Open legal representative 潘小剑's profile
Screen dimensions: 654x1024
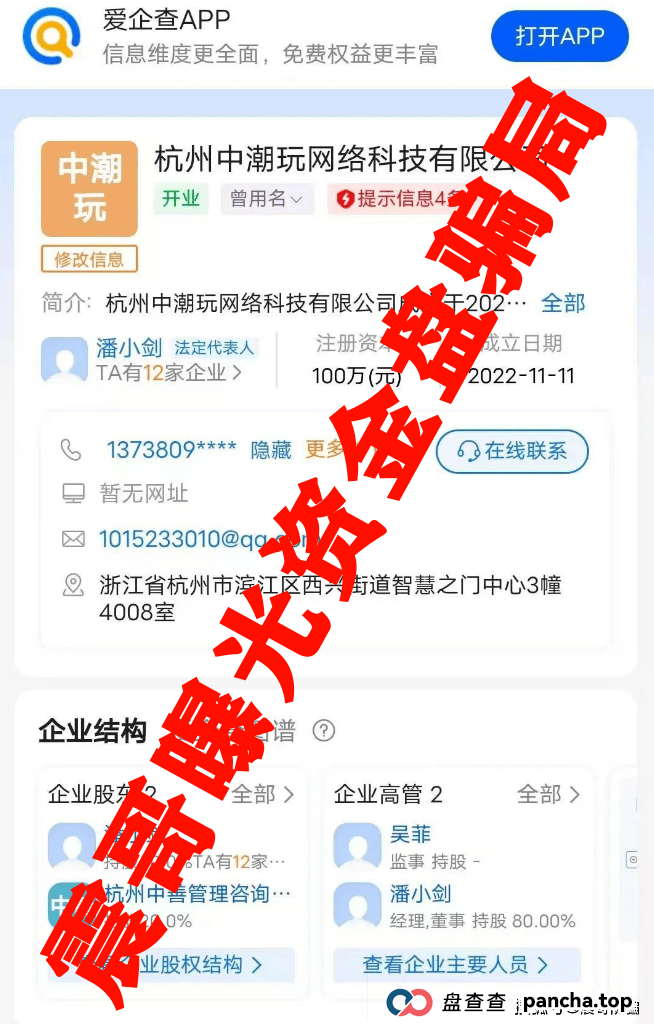[x=129, y=348]
